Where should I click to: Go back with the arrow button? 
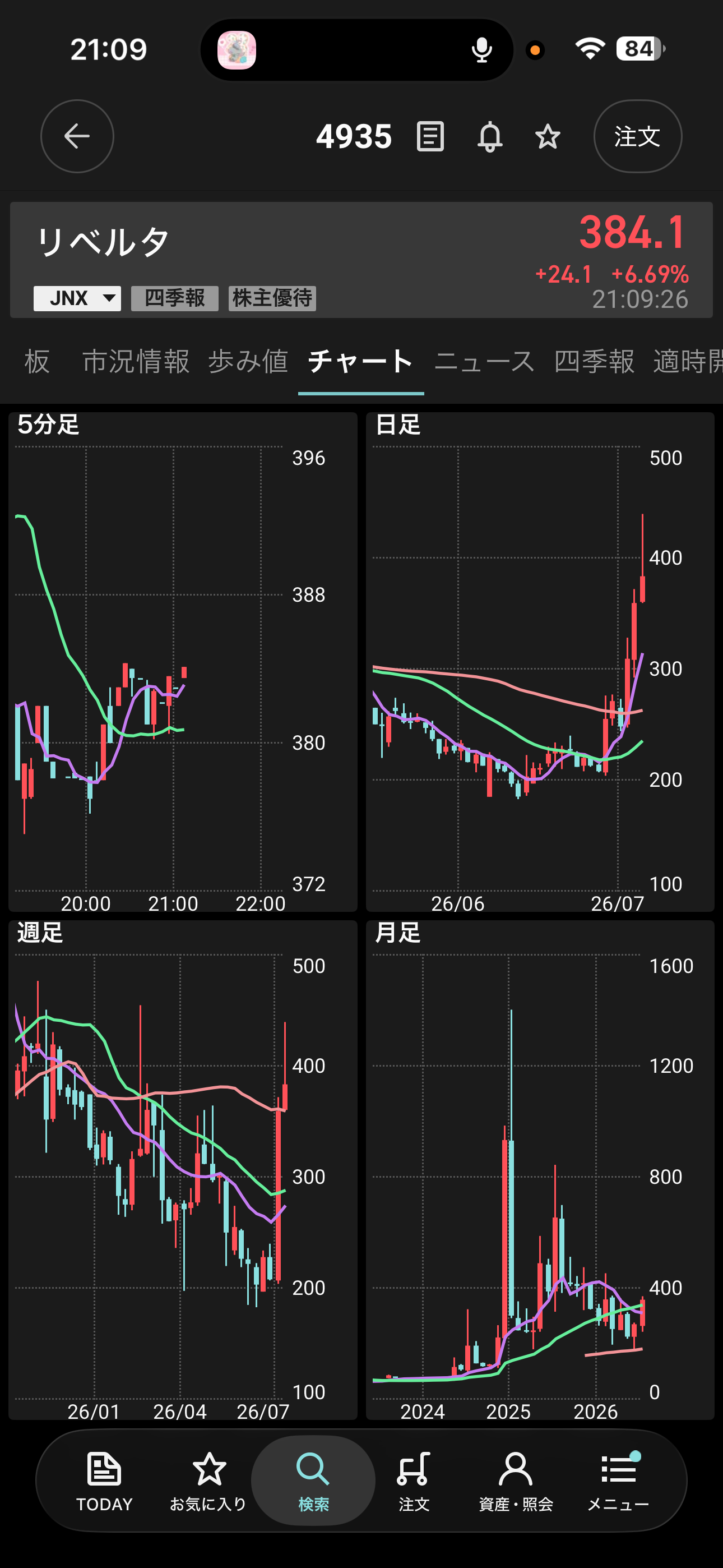pyautogui.click(x=77, y=136)
